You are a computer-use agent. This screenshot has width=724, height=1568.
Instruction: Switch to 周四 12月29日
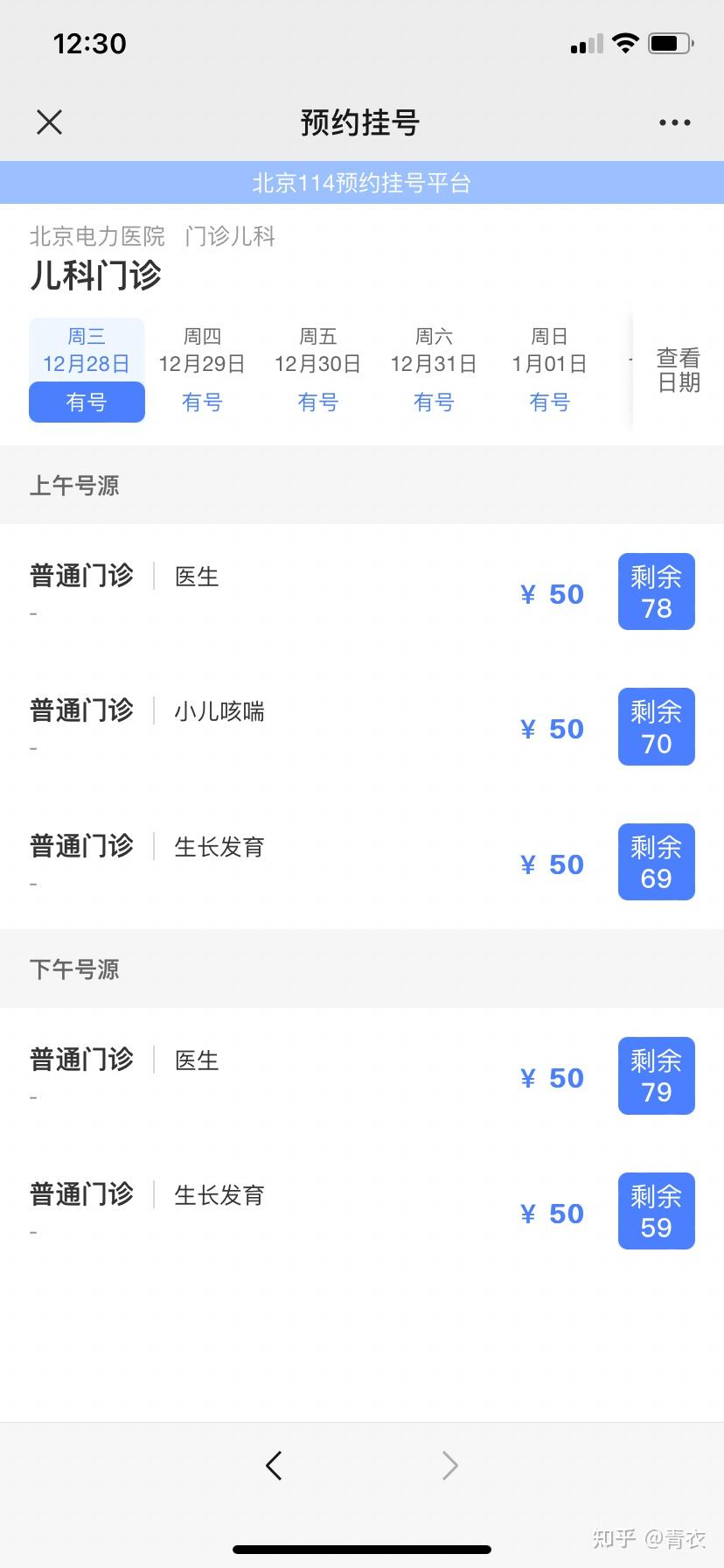[x=202, y=370]
